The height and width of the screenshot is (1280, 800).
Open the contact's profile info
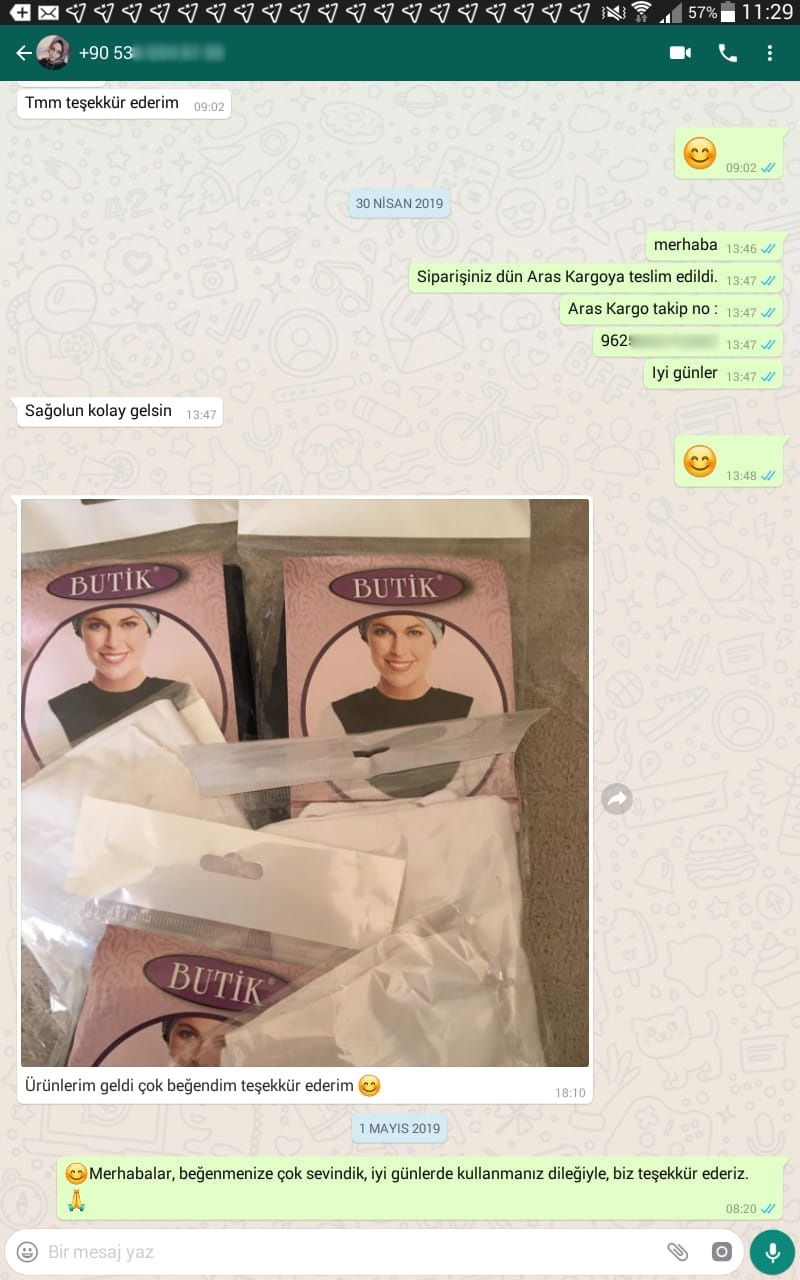[150, 53]
